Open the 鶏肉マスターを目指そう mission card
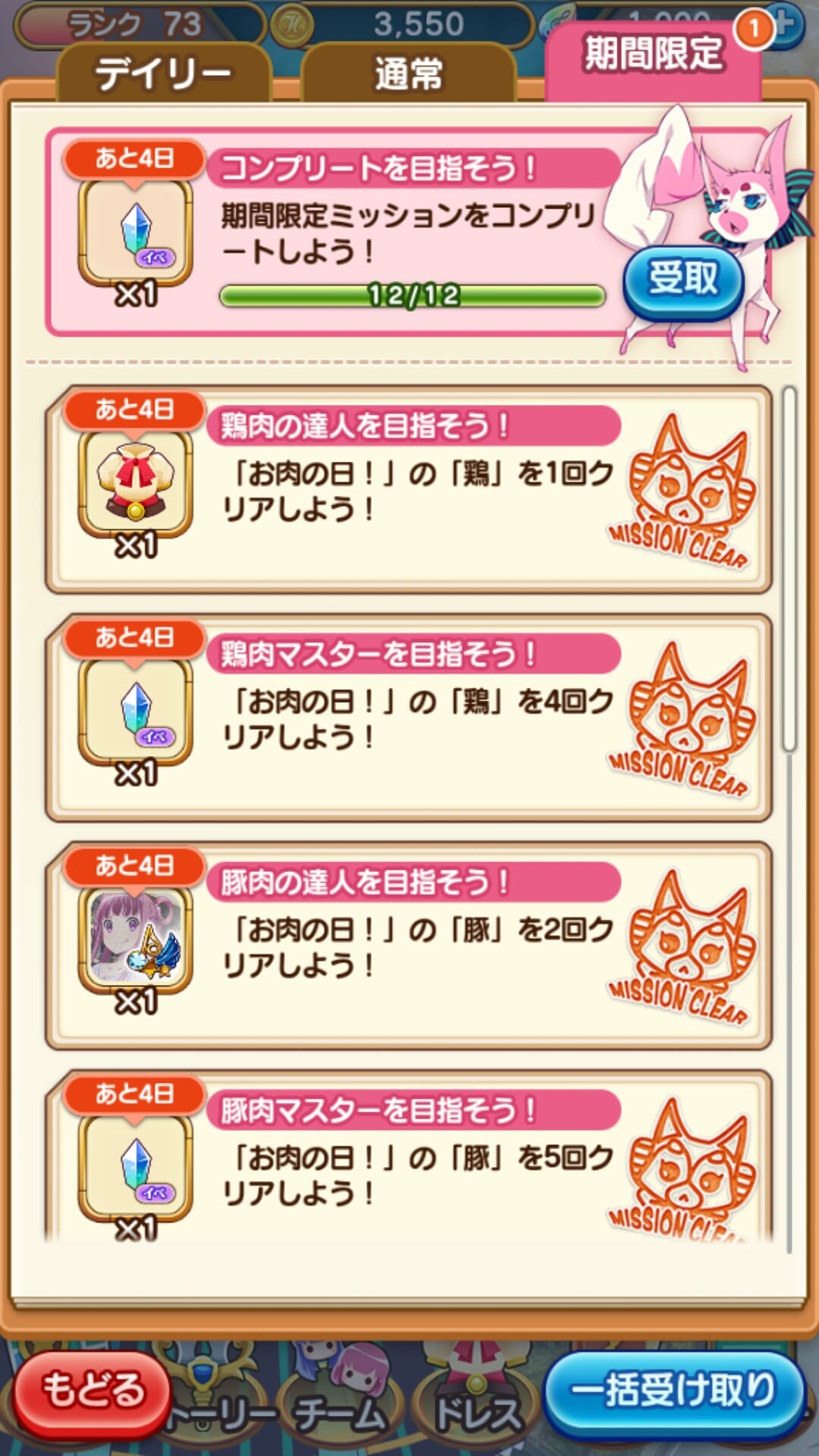 409,718
